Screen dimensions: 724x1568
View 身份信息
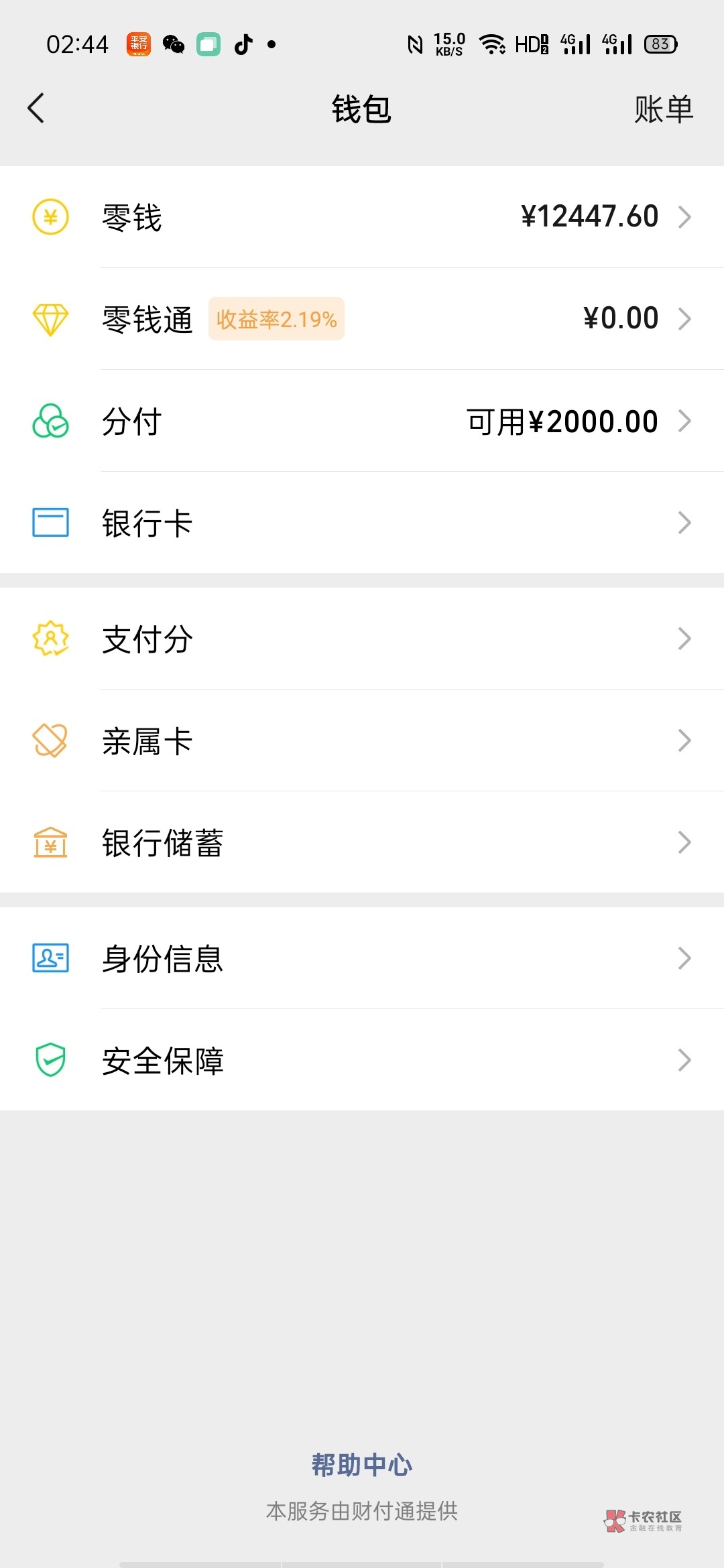coord(362,958)
